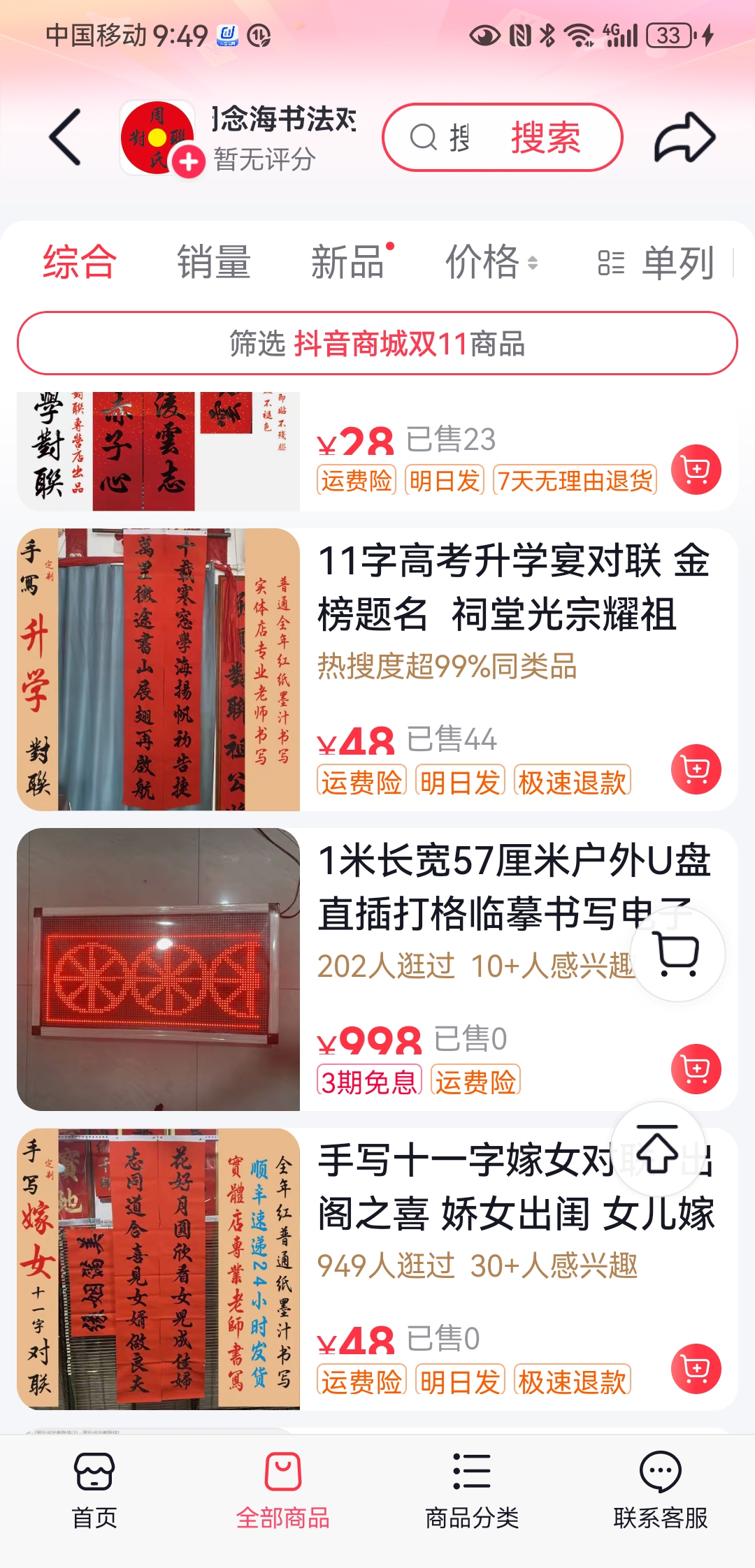Image resolution: width=755 pixels, height=1568 pixels.
Task: Sort products by 销量
Action: click(x=214, y=263)
